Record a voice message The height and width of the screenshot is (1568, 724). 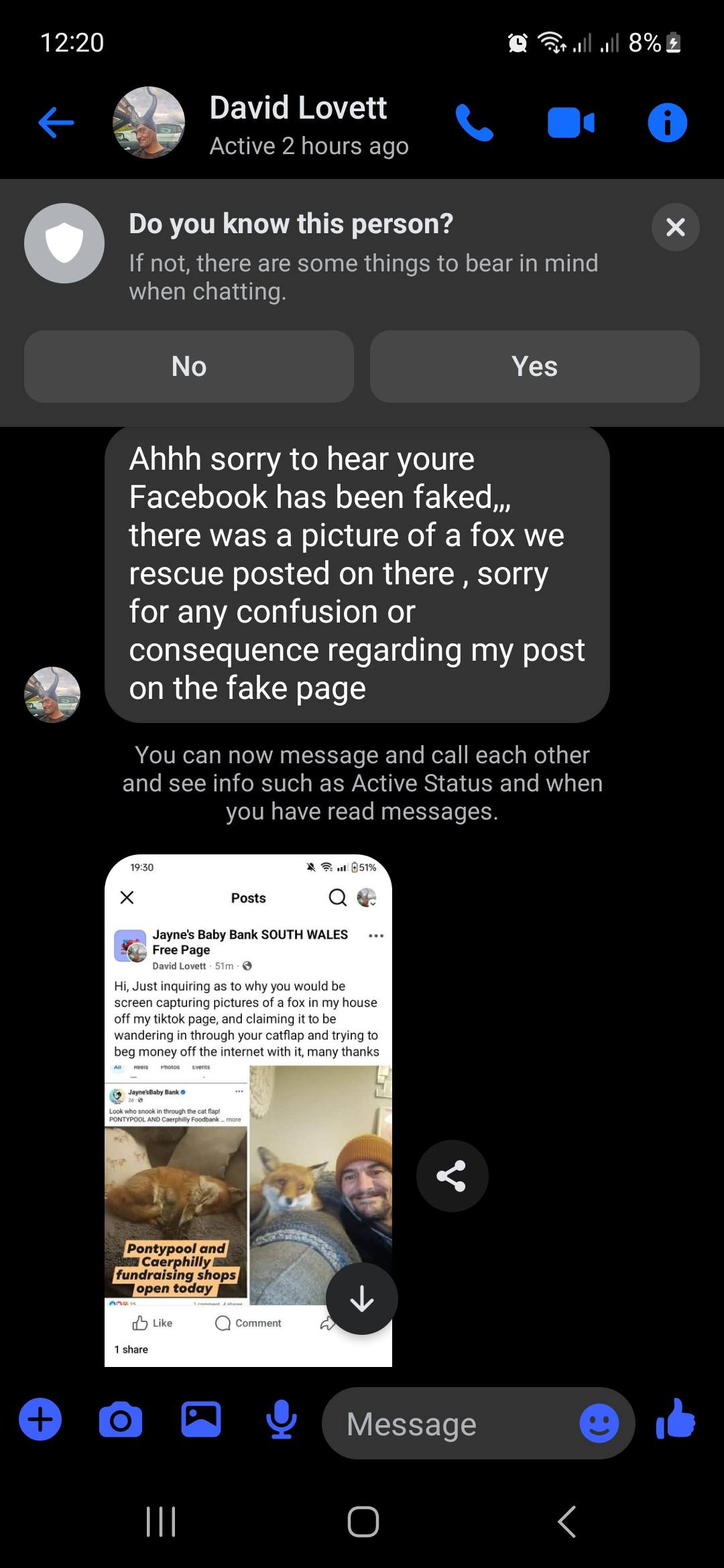tap(282, 1419)
